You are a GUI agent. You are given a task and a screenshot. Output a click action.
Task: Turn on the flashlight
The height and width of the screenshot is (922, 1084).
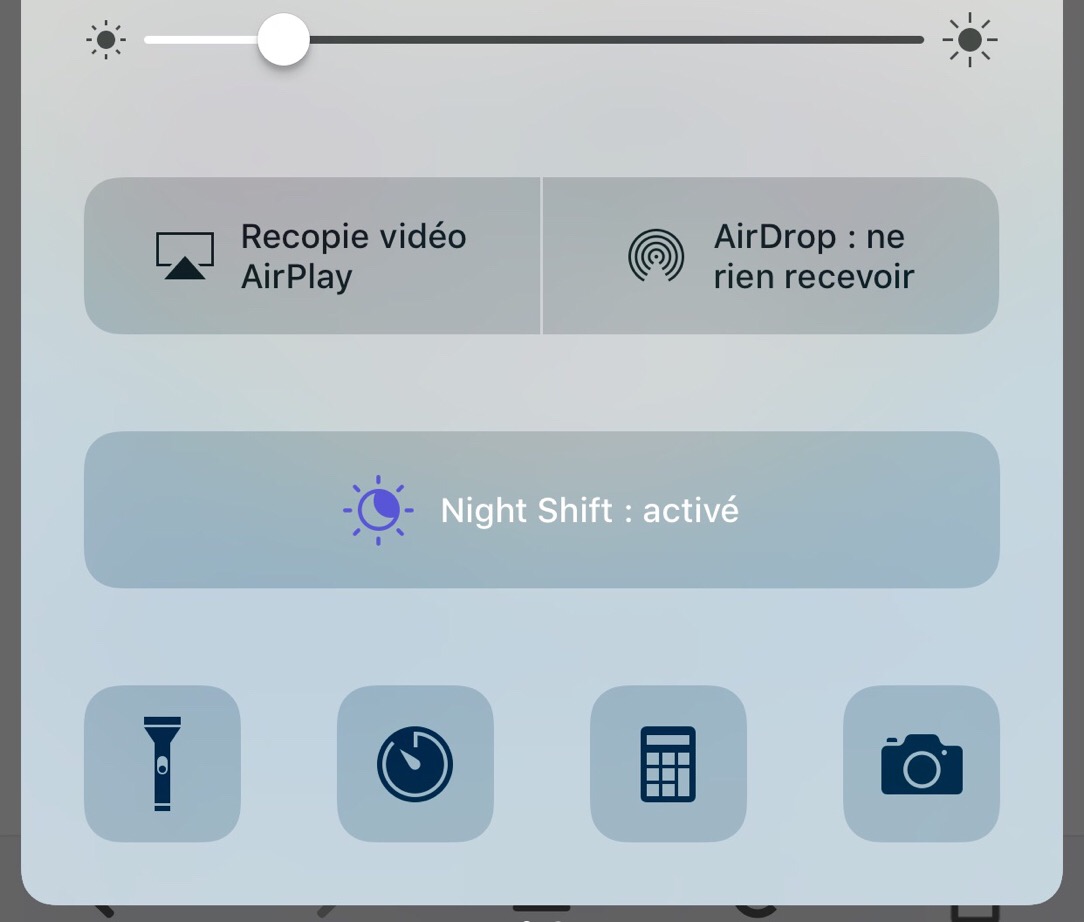click(162, 764)
